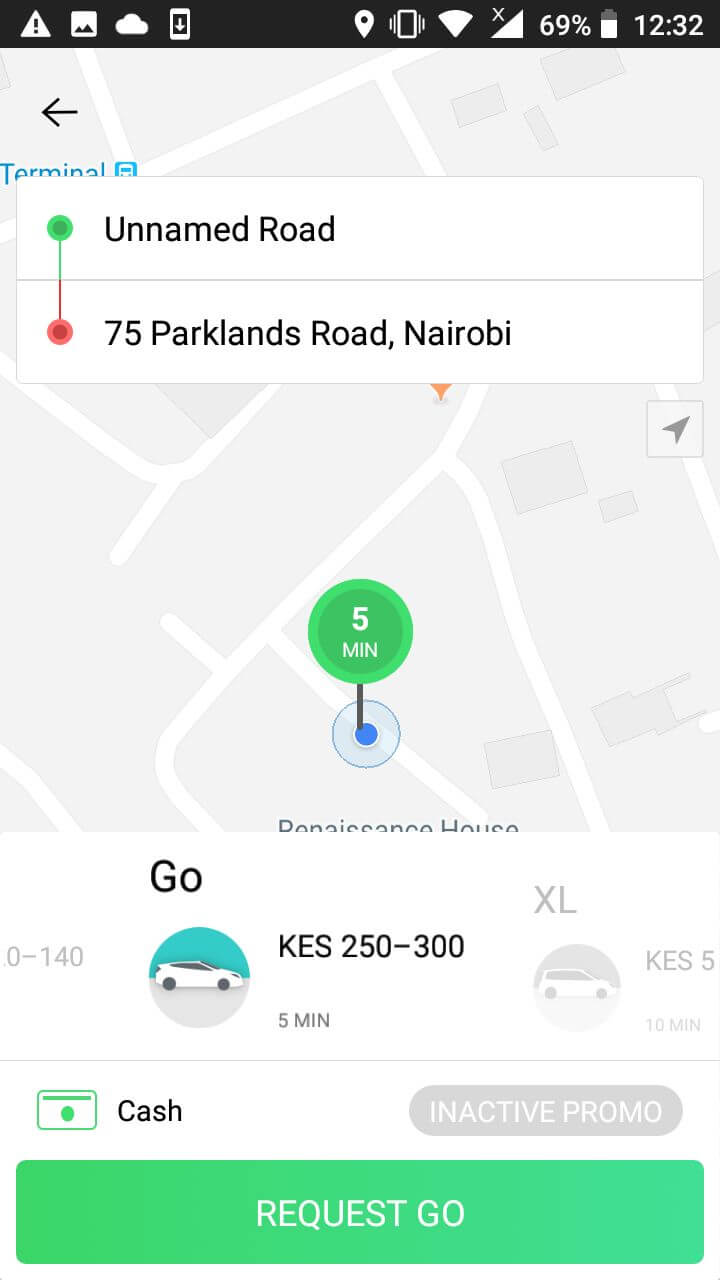The width and height of the screenshot is (720, 1280).
Task: Request a Go ride
Action: tap(360, 1212)
